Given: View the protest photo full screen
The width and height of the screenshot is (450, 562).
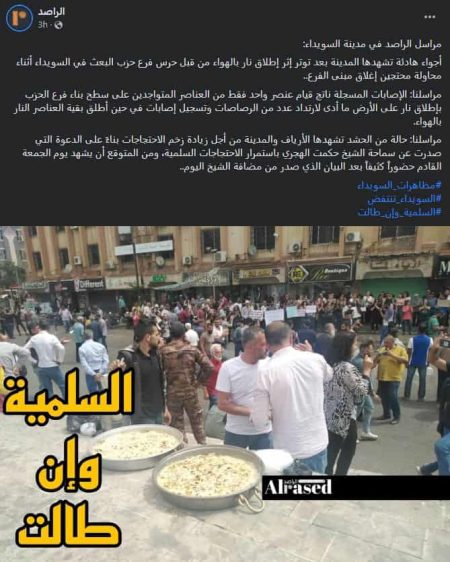Looking at the screenshot, I should [x=225, y=394].
